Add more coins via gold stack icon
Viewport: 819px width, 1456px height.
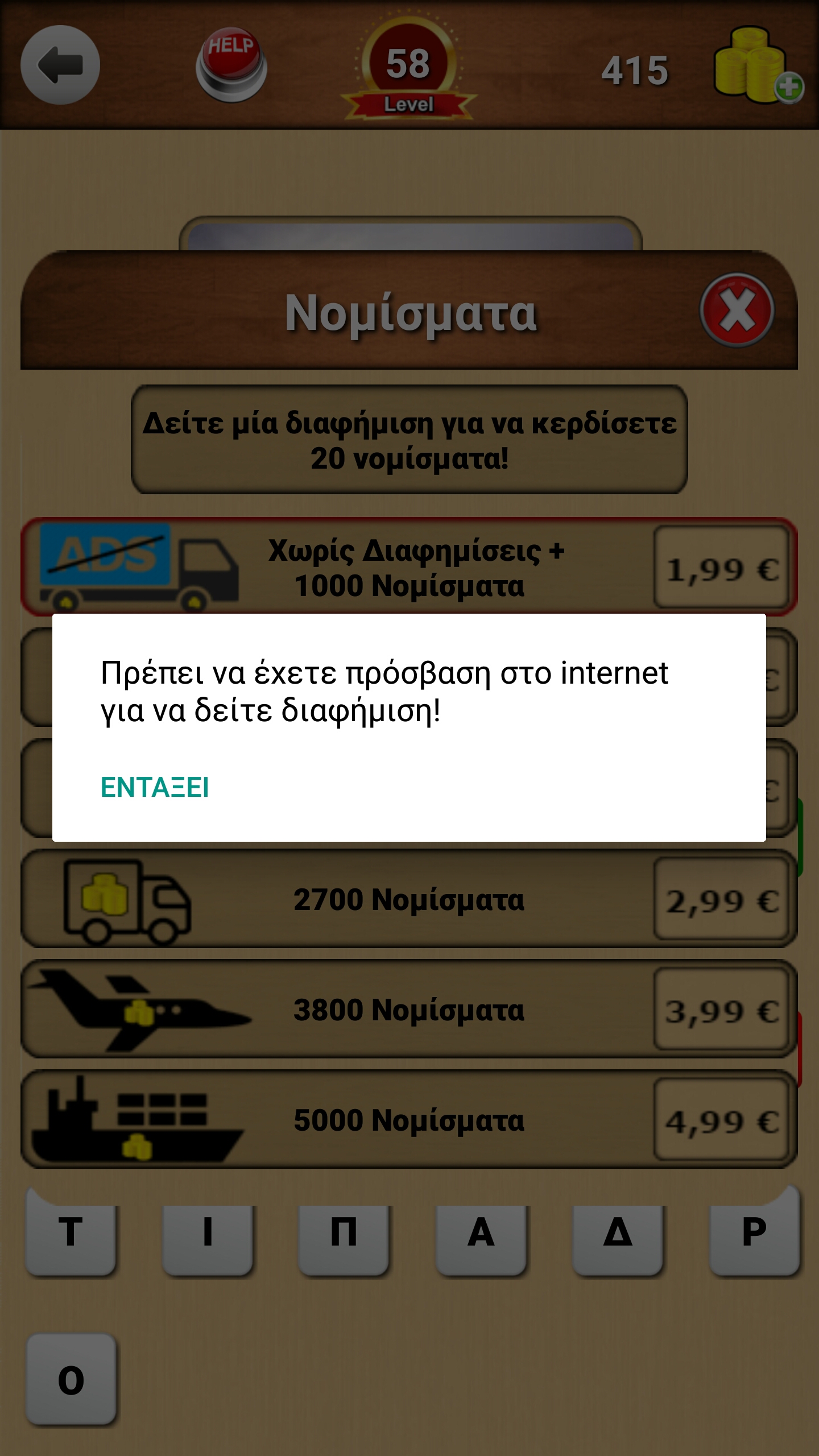[x=756, y=65]
